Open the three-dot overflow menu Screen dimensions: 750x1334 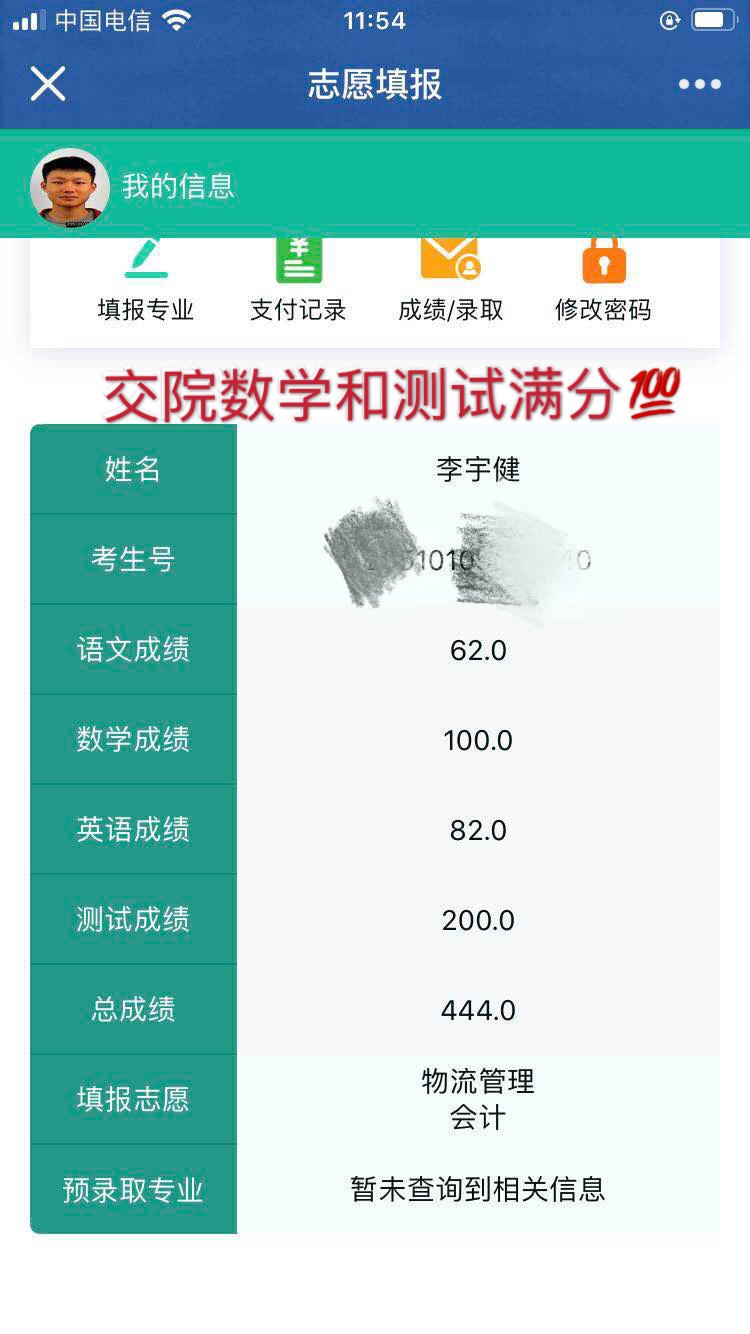click(x=699, y=84)
